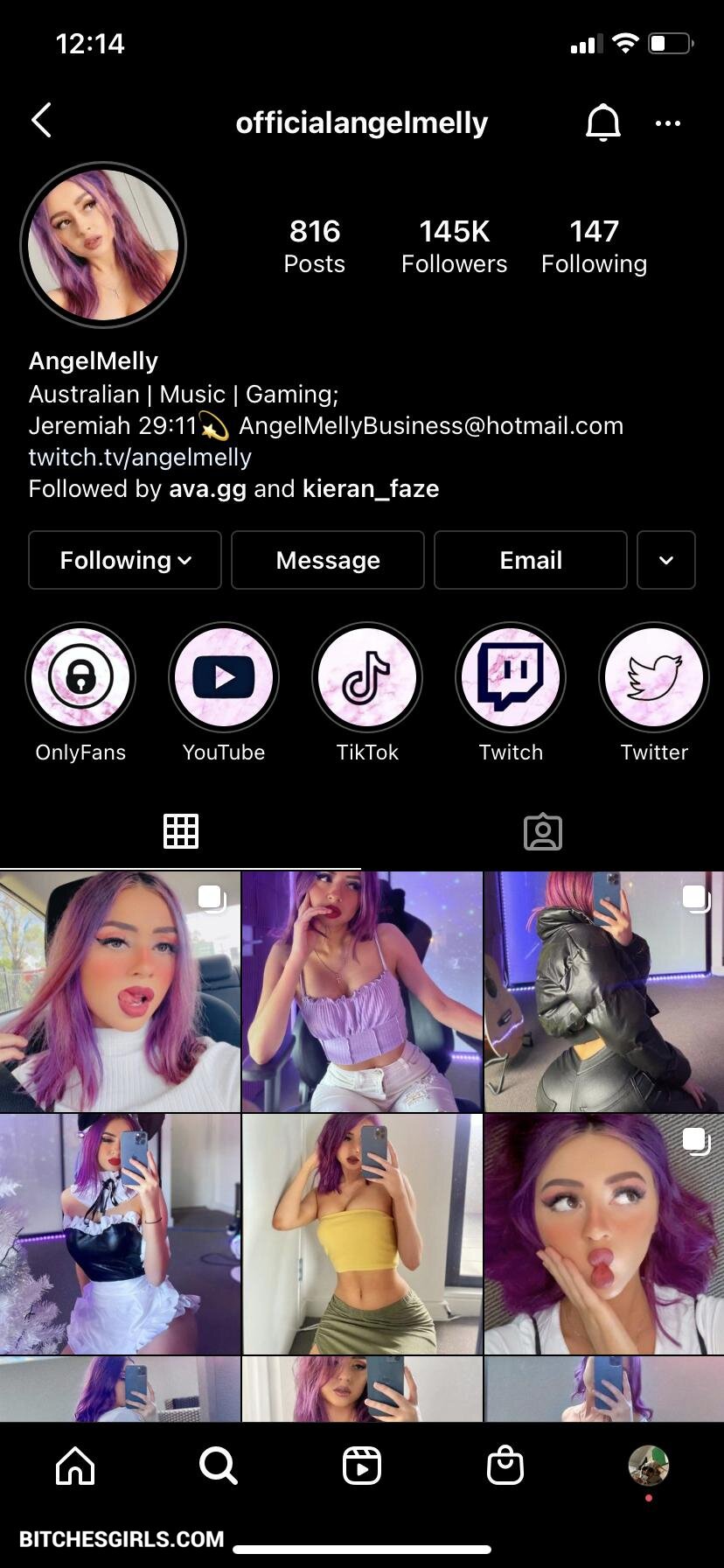This screenshot has height=1568, width=724.
Task: Switch to the tagged photos tab
Action: (543, 831)
